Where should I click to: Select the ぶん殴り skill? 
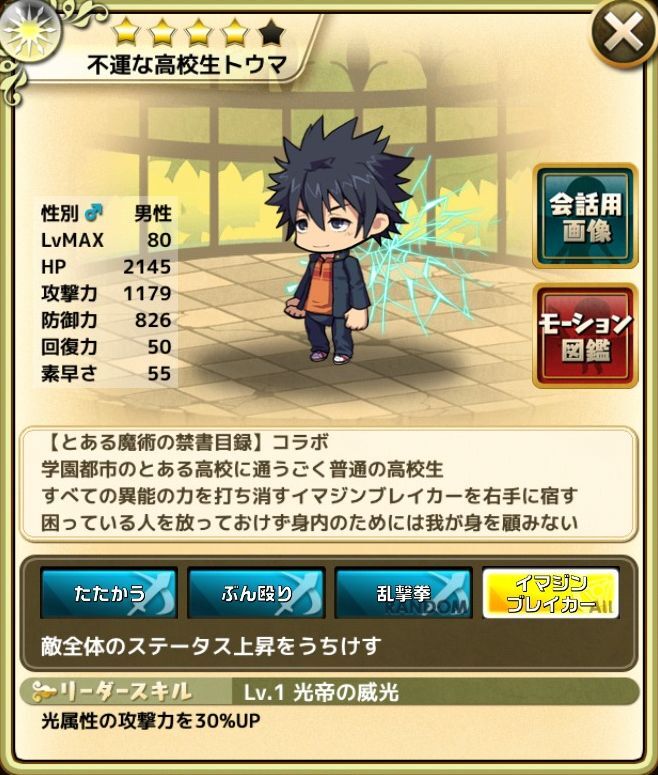point(256,593)
